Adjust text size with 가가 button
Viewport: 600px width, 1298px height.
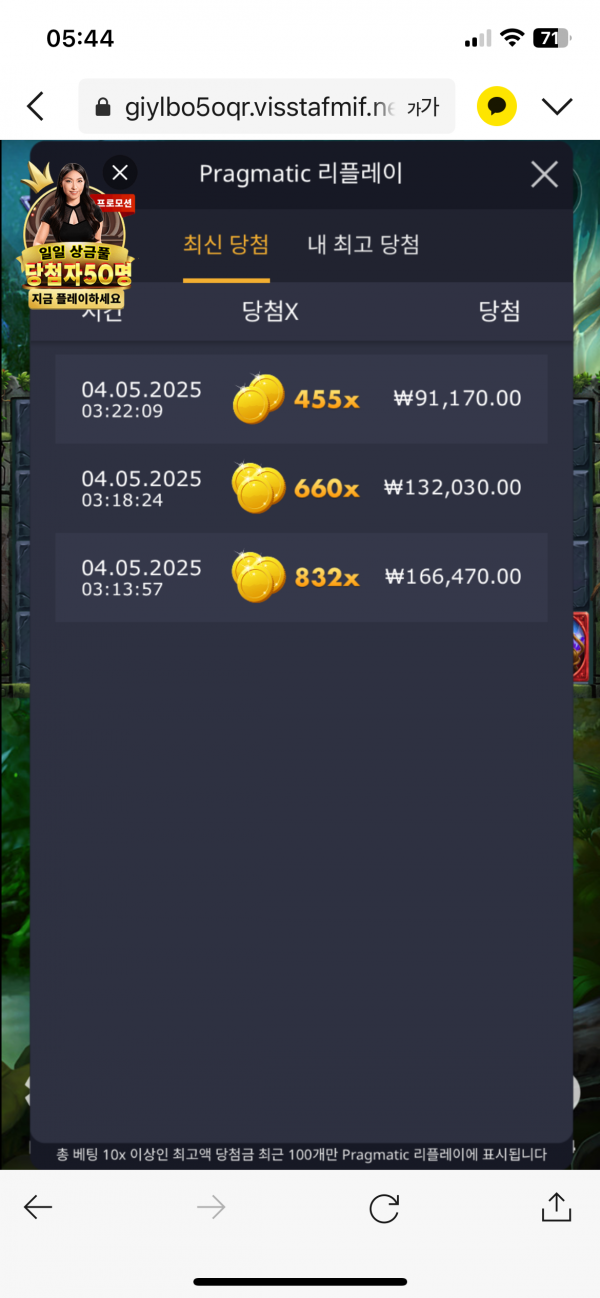pos(422,107)
